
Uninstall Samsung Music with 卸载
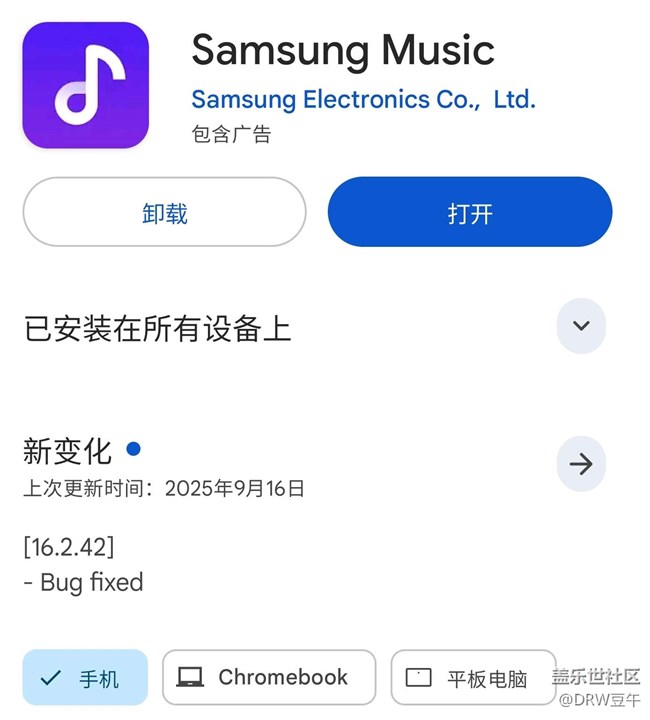tap(164, 212)
